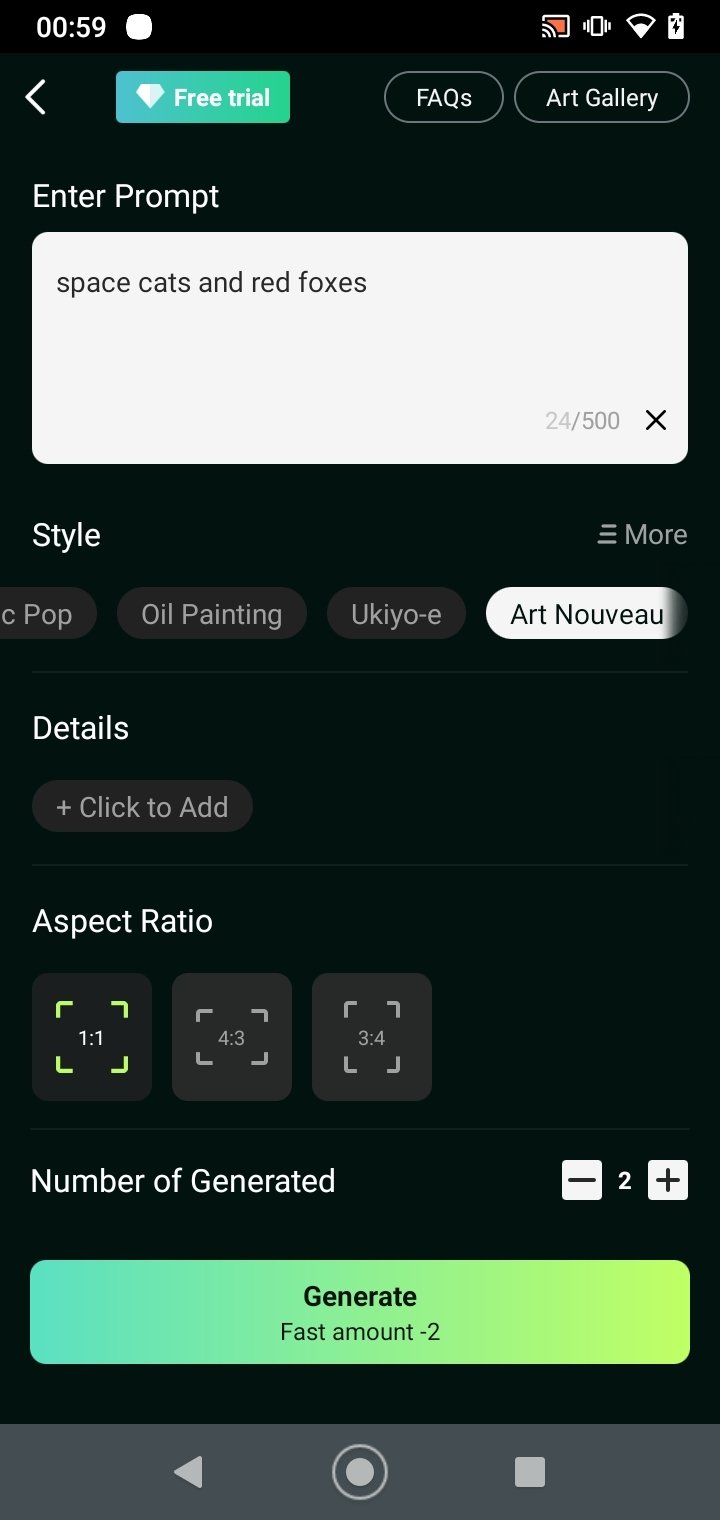The image size is (720, 1520).
Task: Open the Art Gallery
Action: [x=602, y=97]
